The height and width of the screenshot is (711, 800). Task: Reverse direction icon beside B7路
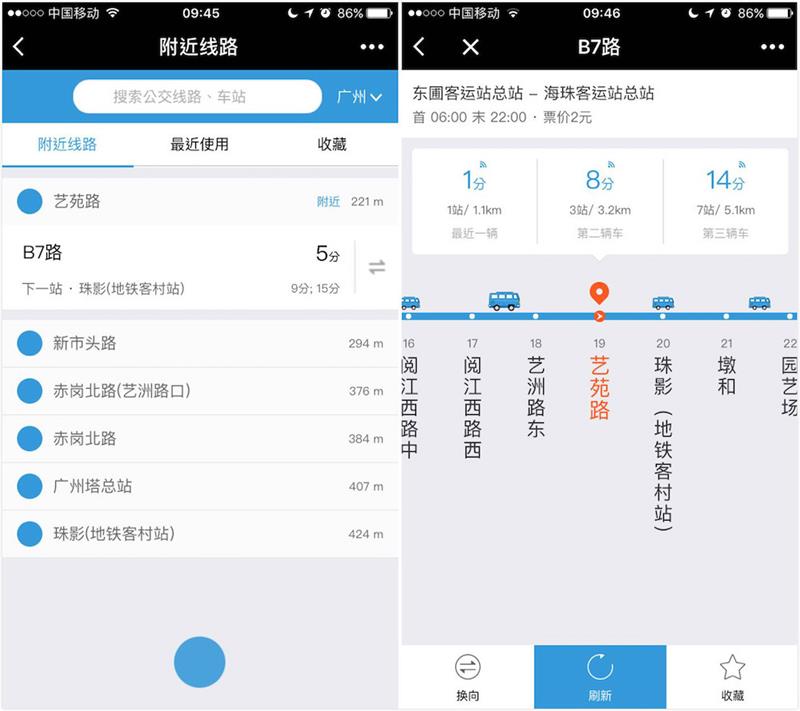click(377, 267)
